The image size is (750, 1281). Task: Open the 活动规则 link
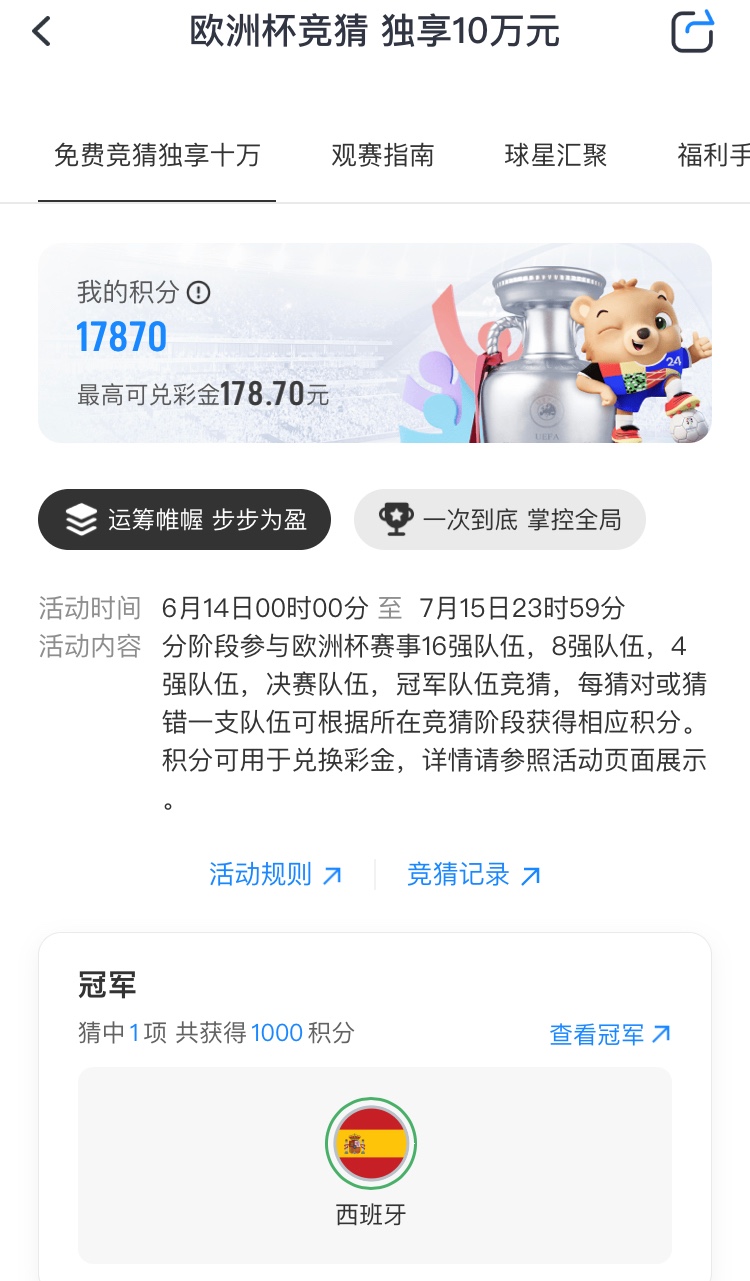pos(275,875)
